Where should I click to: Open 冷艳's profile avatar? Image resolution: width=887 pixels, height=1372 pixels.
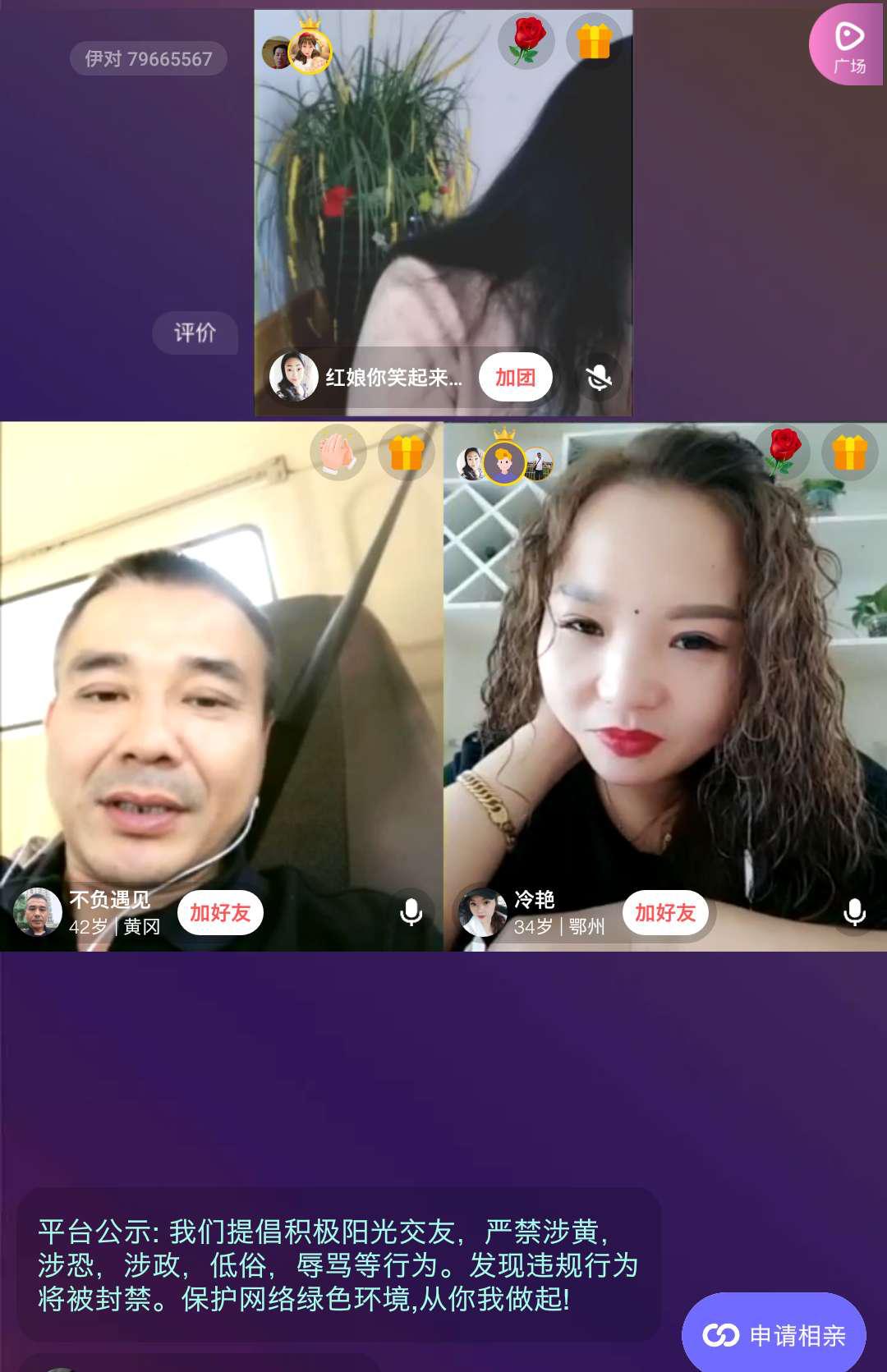tap(482, 912)
